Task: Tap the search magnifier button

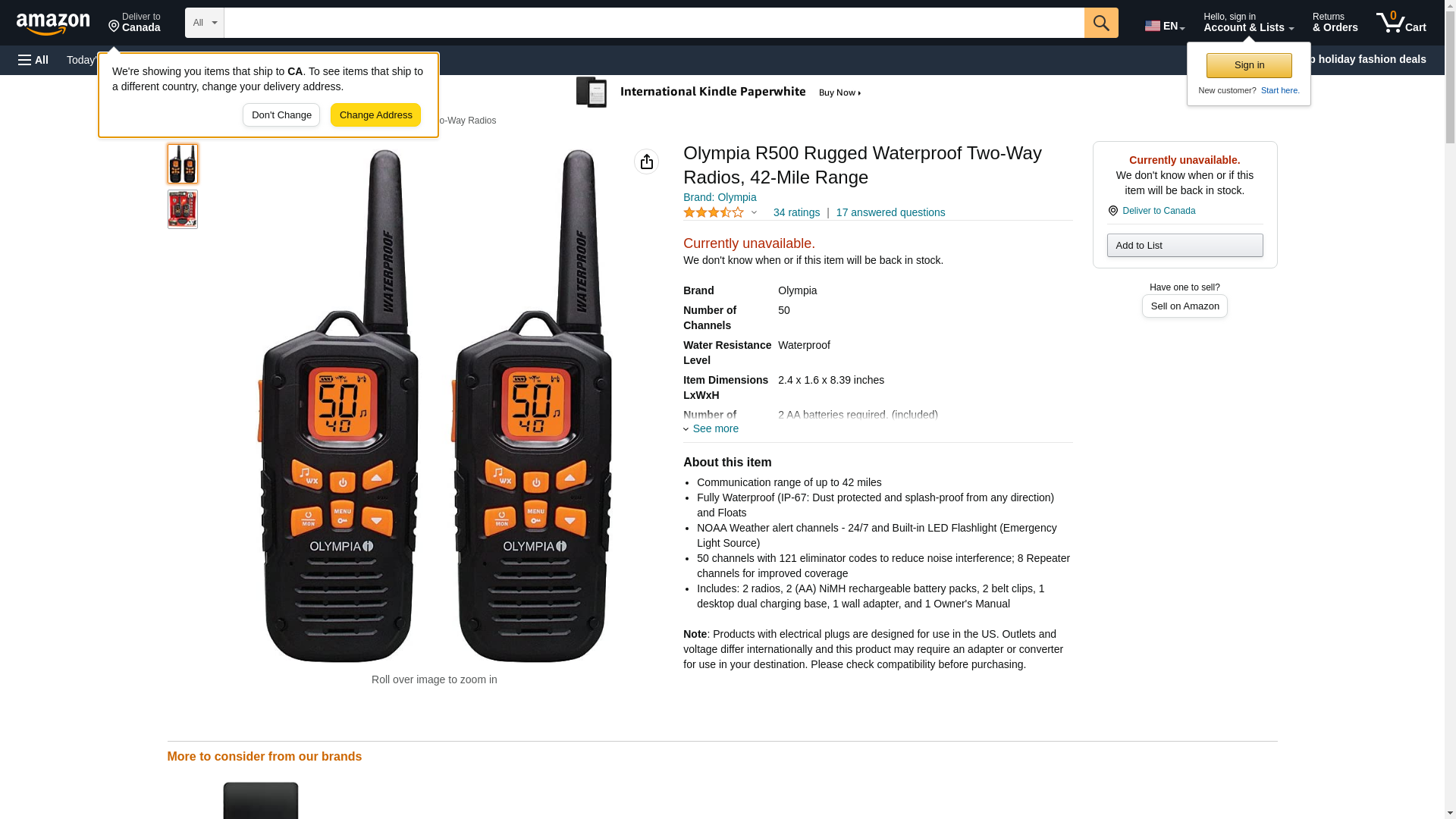Action: pos(1100,23)
